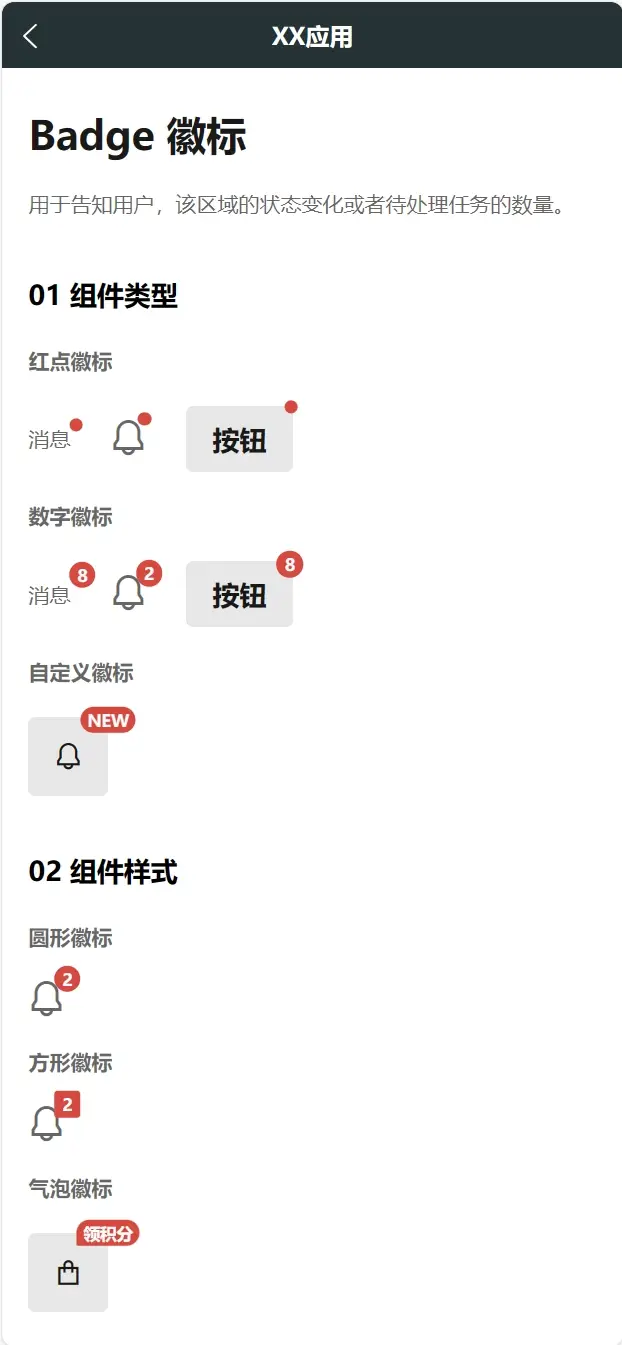Tap the 按钮 button with number 8 badge
622x1345 pixels.
coord(239,594)
